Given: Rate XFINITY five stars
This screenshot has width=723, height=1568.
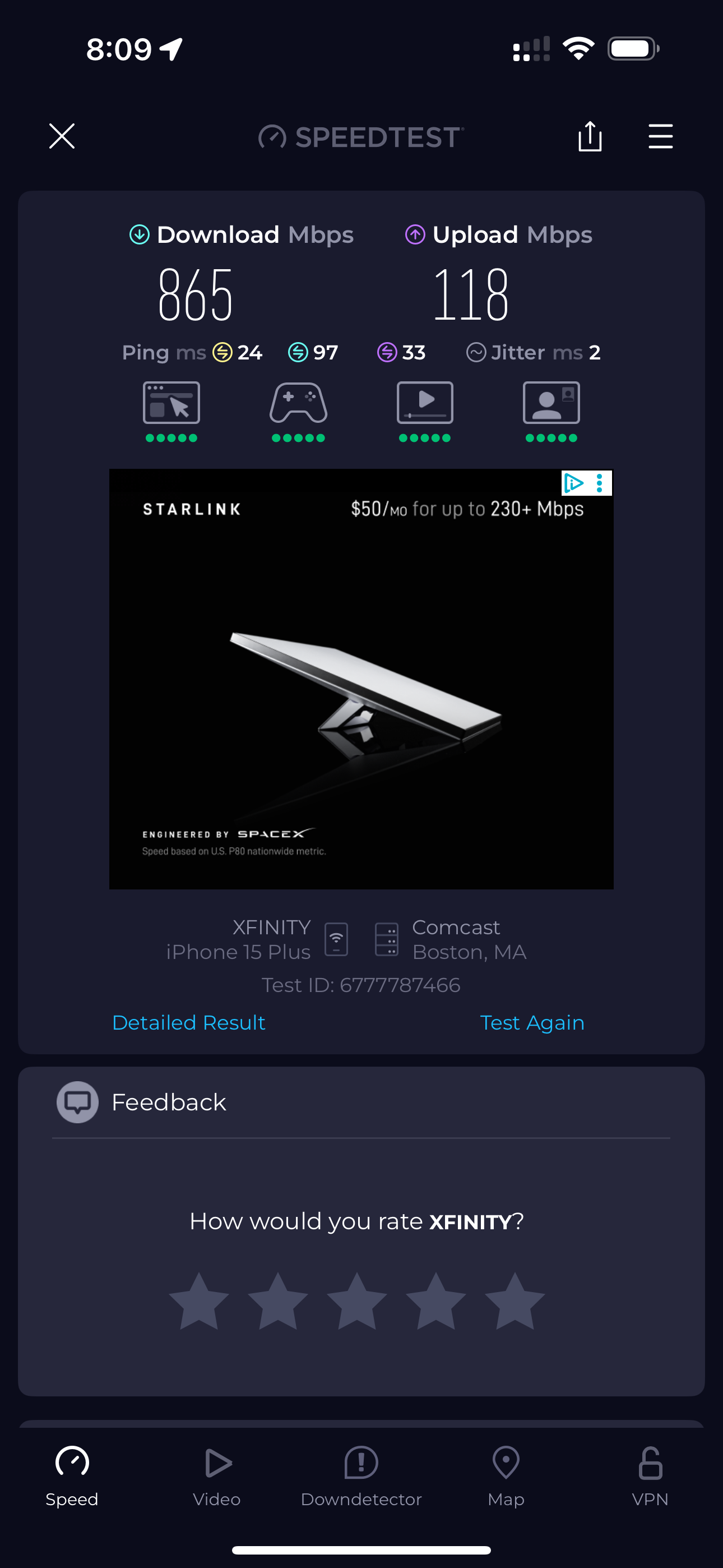Looking at the screenshot, I should click(515, 1301).
